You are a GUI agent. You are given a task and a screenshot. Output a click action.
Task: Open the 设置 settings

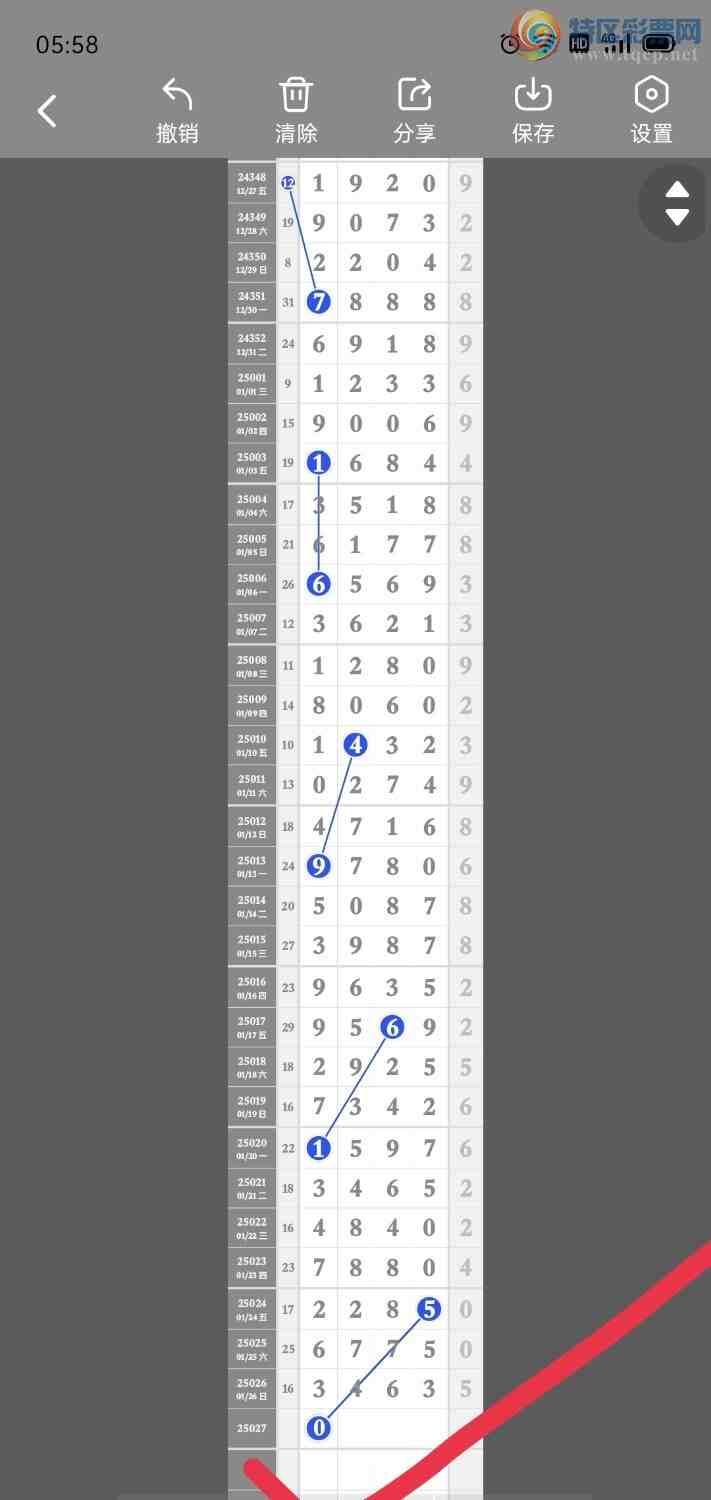click(651, 110)
